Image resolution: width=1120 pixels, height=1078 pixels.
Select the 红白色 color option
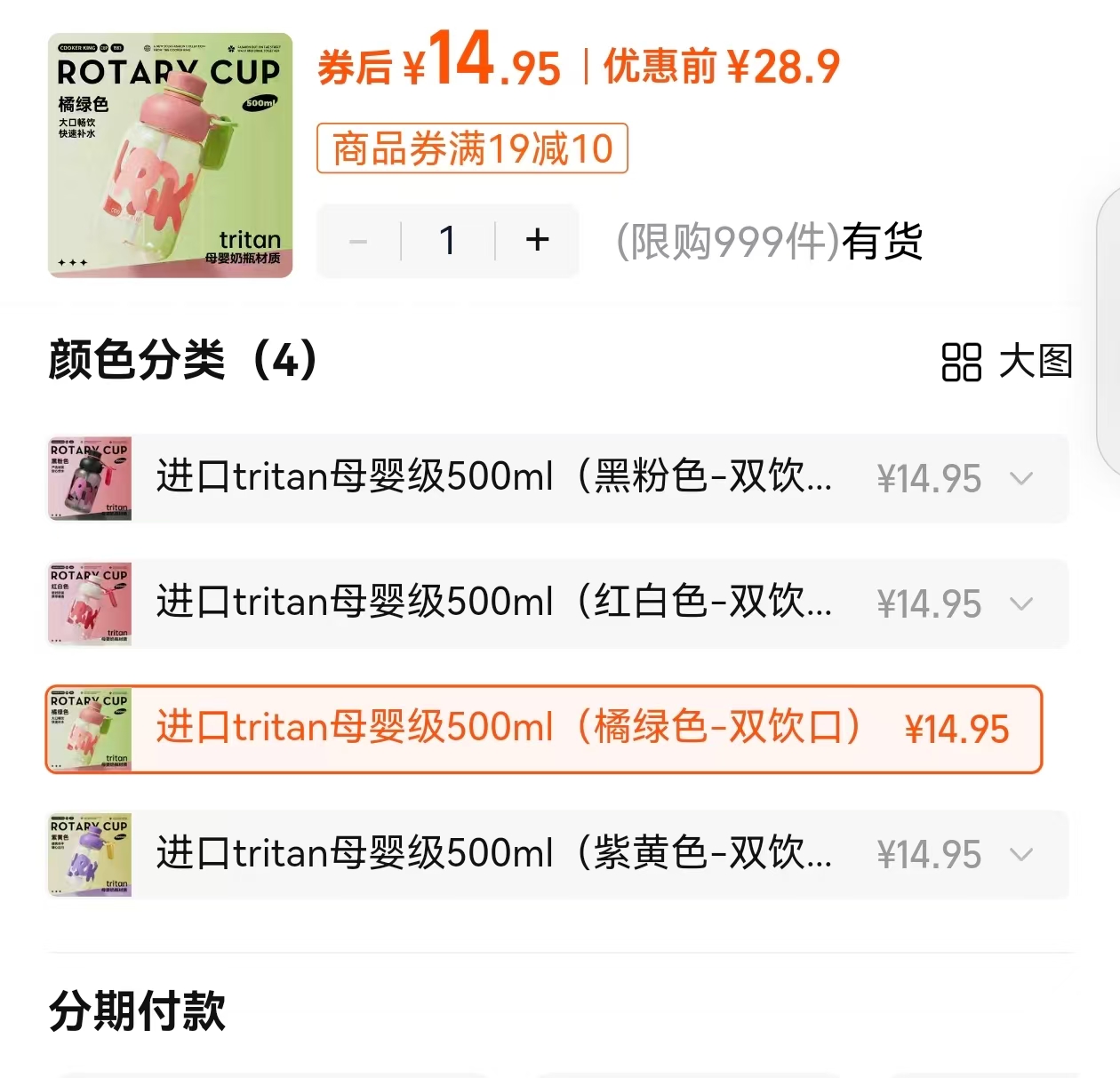[493, 603]
